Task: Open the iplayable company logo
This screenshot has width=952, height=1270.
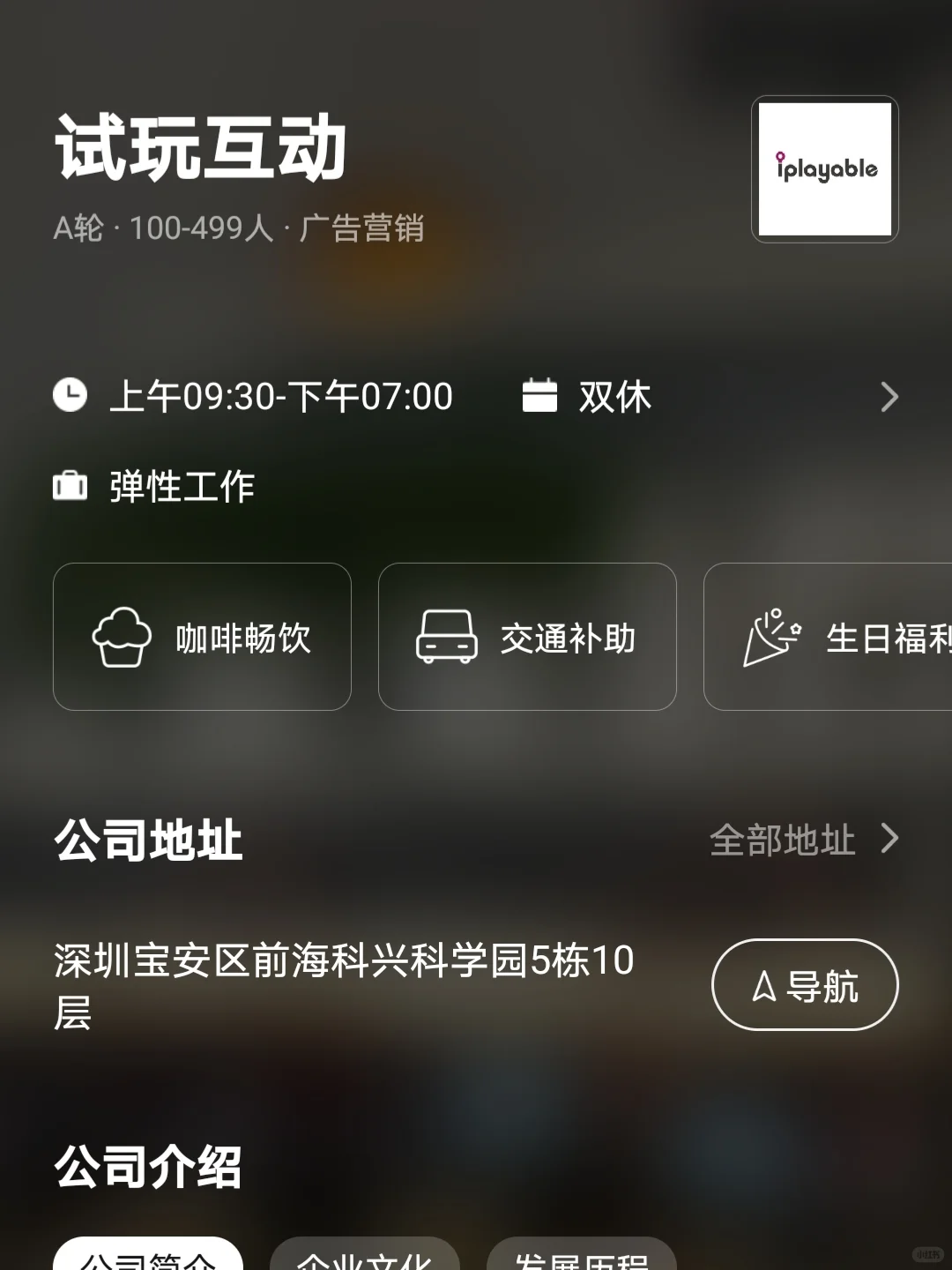Action: 825,169
